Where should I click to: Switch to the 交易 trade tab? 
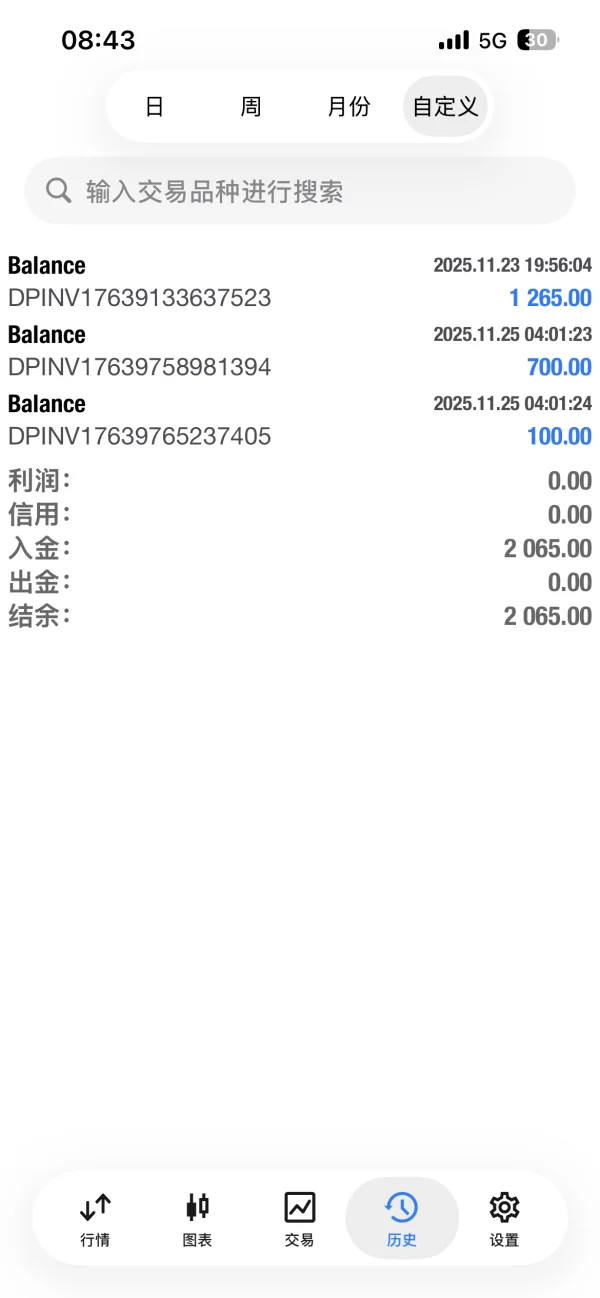[x=299, y=1219]
